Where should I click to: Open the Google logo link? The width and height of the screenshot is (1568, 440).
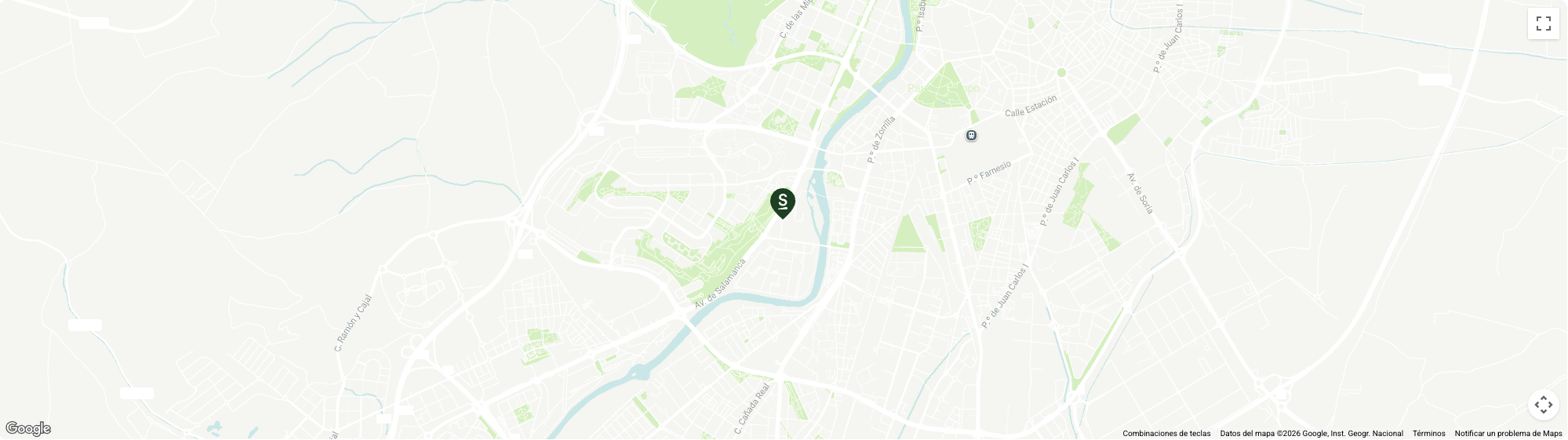(28, 428)
